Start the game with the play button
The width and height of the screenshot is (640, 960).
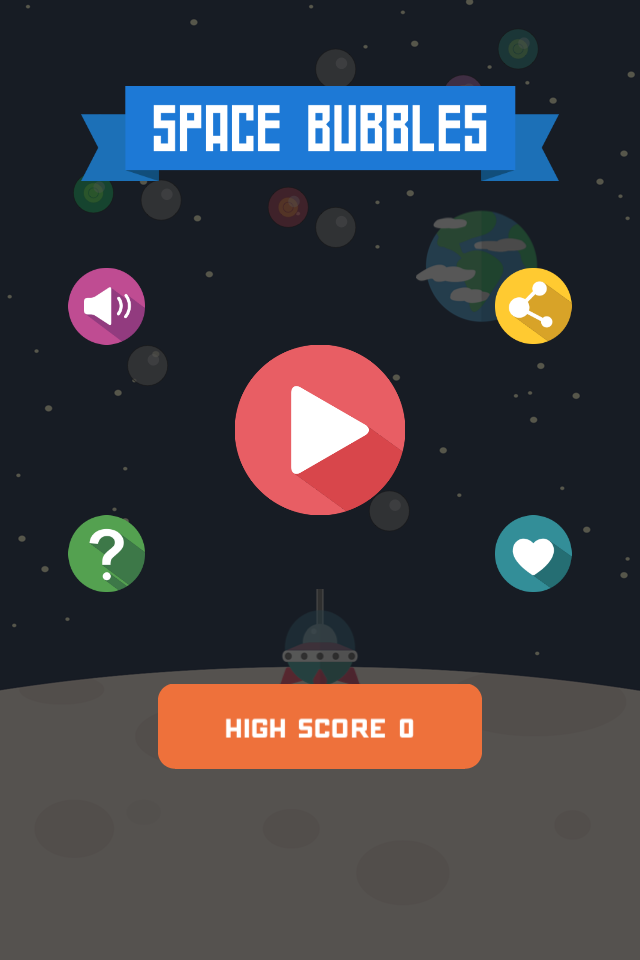320,430
